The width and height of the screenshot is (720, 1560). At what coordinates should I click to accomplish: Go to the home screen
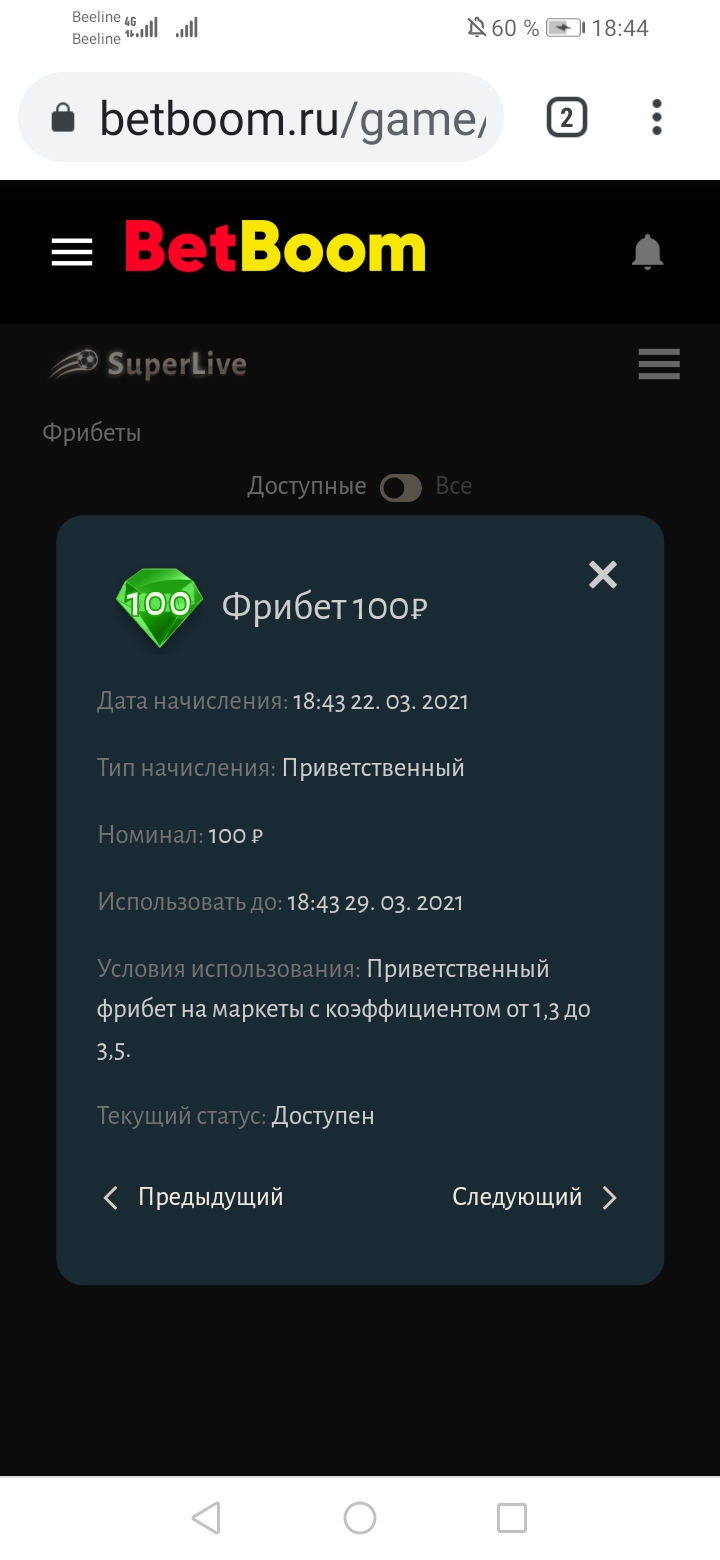pos(360,1518)
